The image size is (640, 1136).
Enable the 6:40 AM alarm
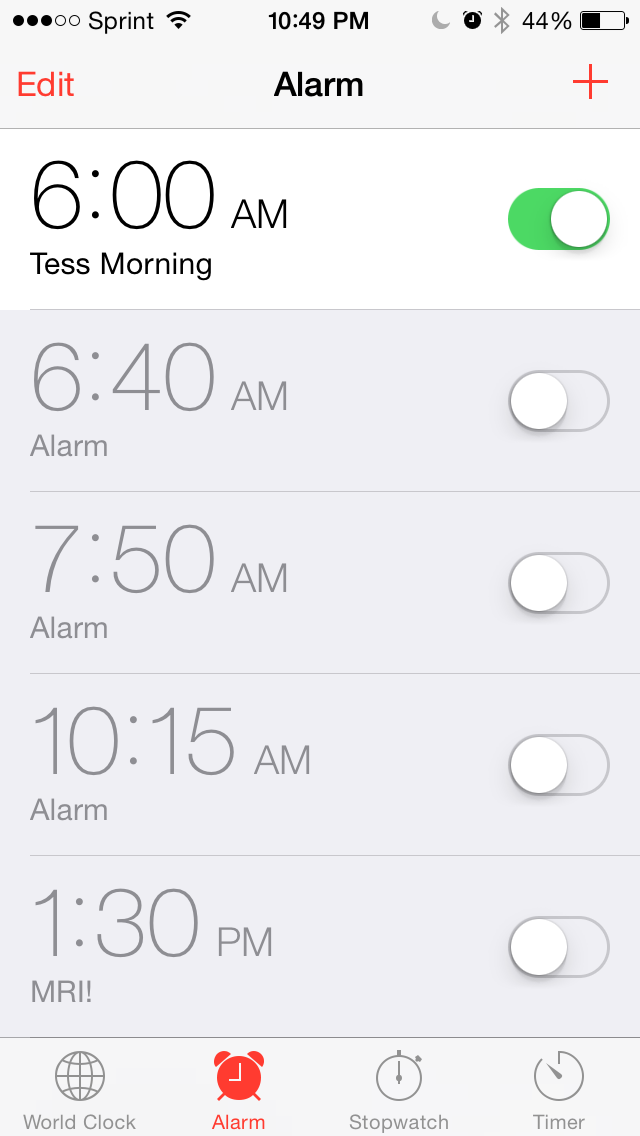[x=558, y=401]
